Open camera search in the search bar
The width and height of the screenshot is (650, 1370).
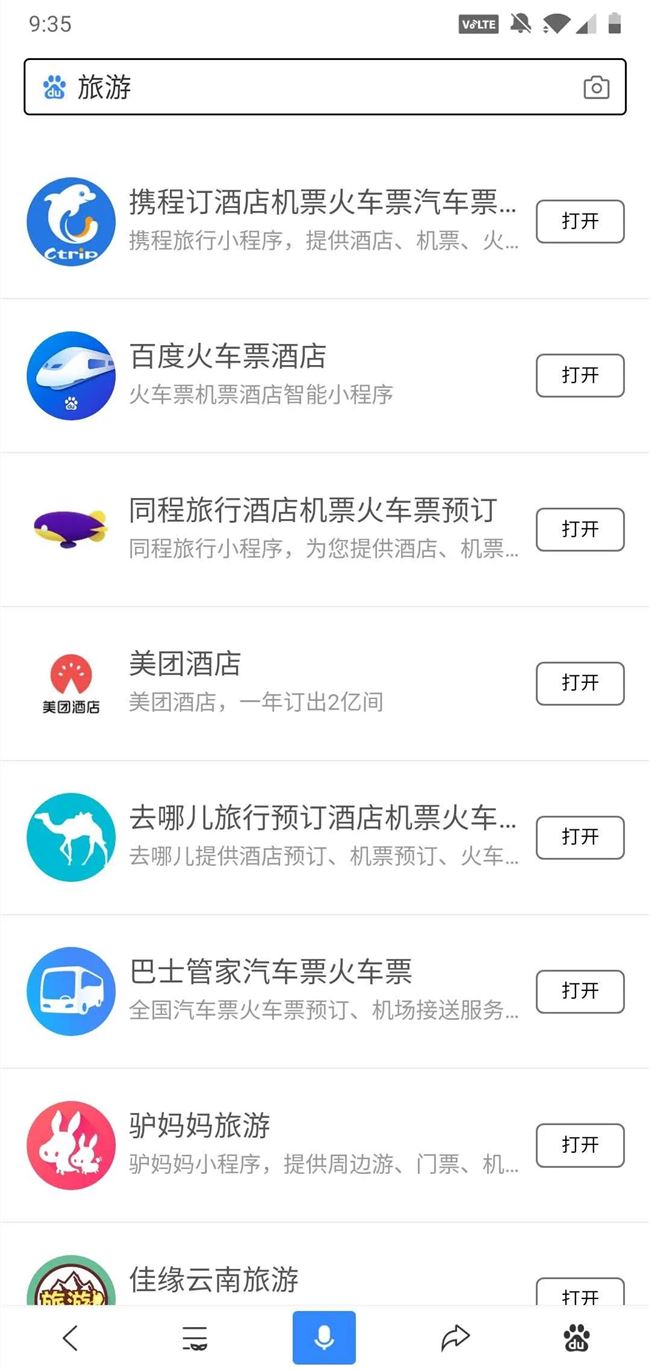click(596, 88)
